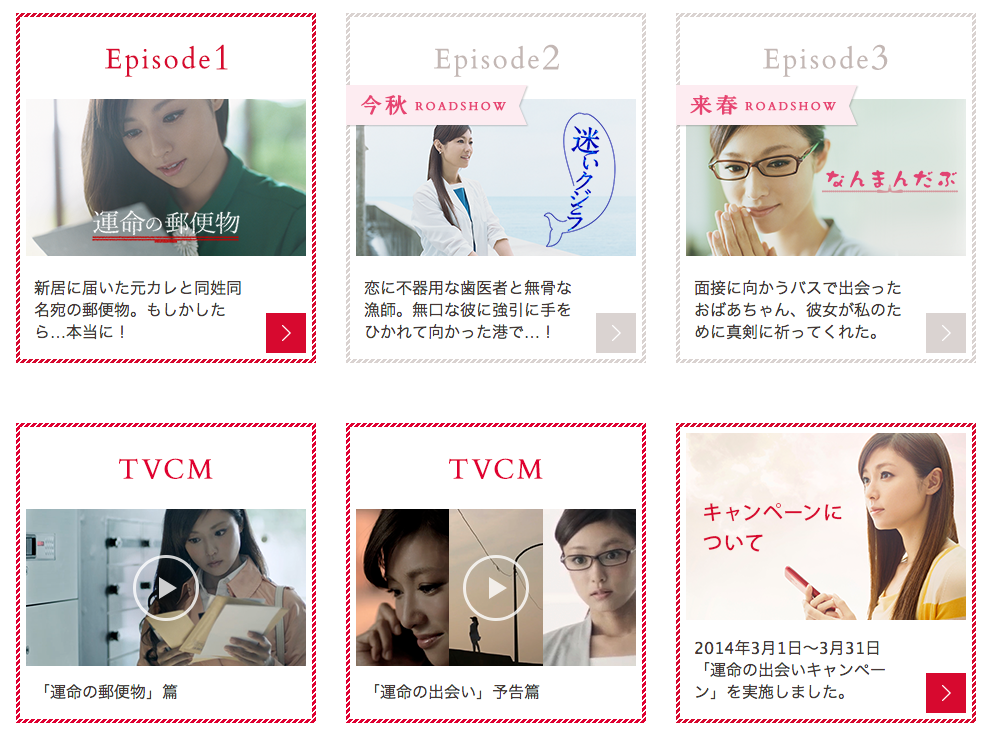This screenshot has height=741, width=993.
Task: Tap the grey arrow button under Episode3
Action: point(946,333)
